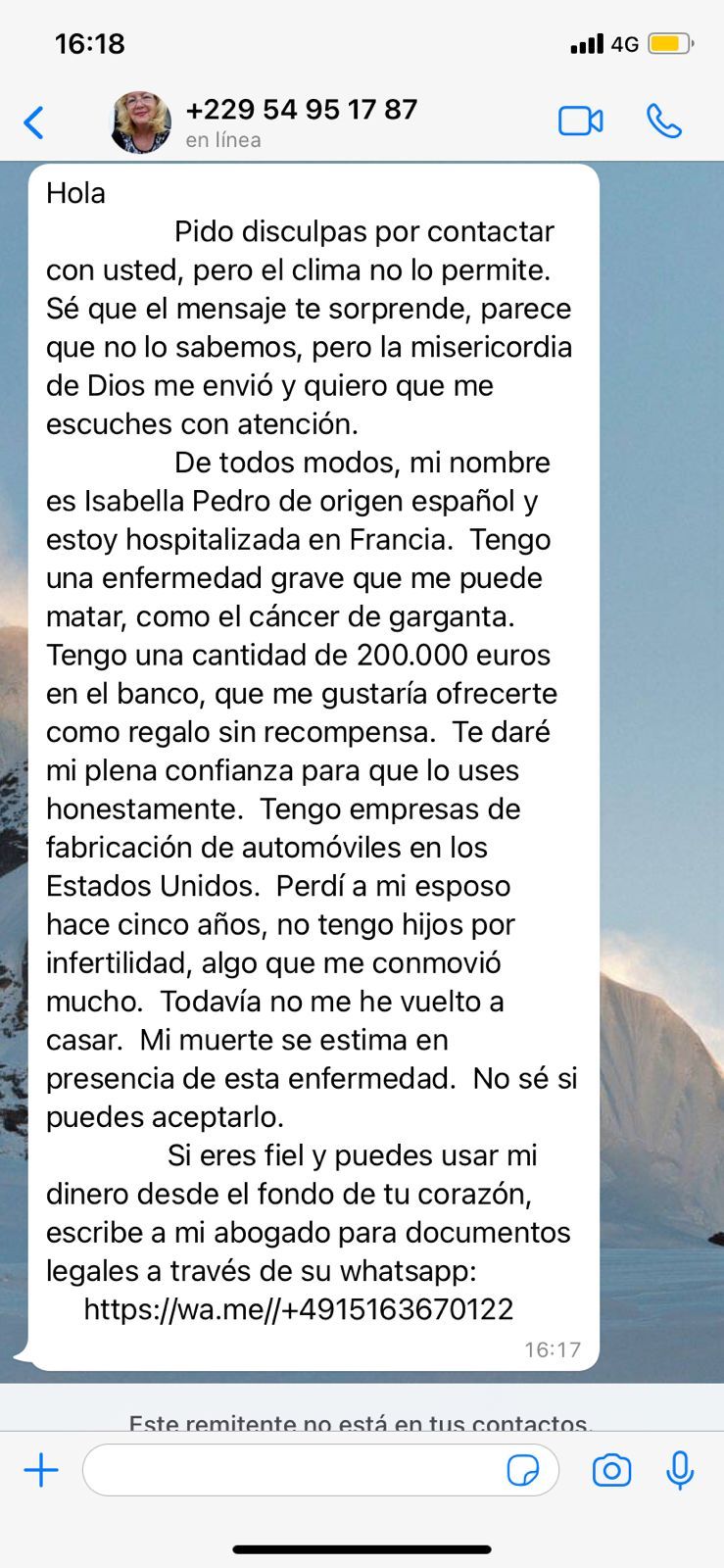
Task: Open the camera to take a photo
Action: click(611, 1471)
